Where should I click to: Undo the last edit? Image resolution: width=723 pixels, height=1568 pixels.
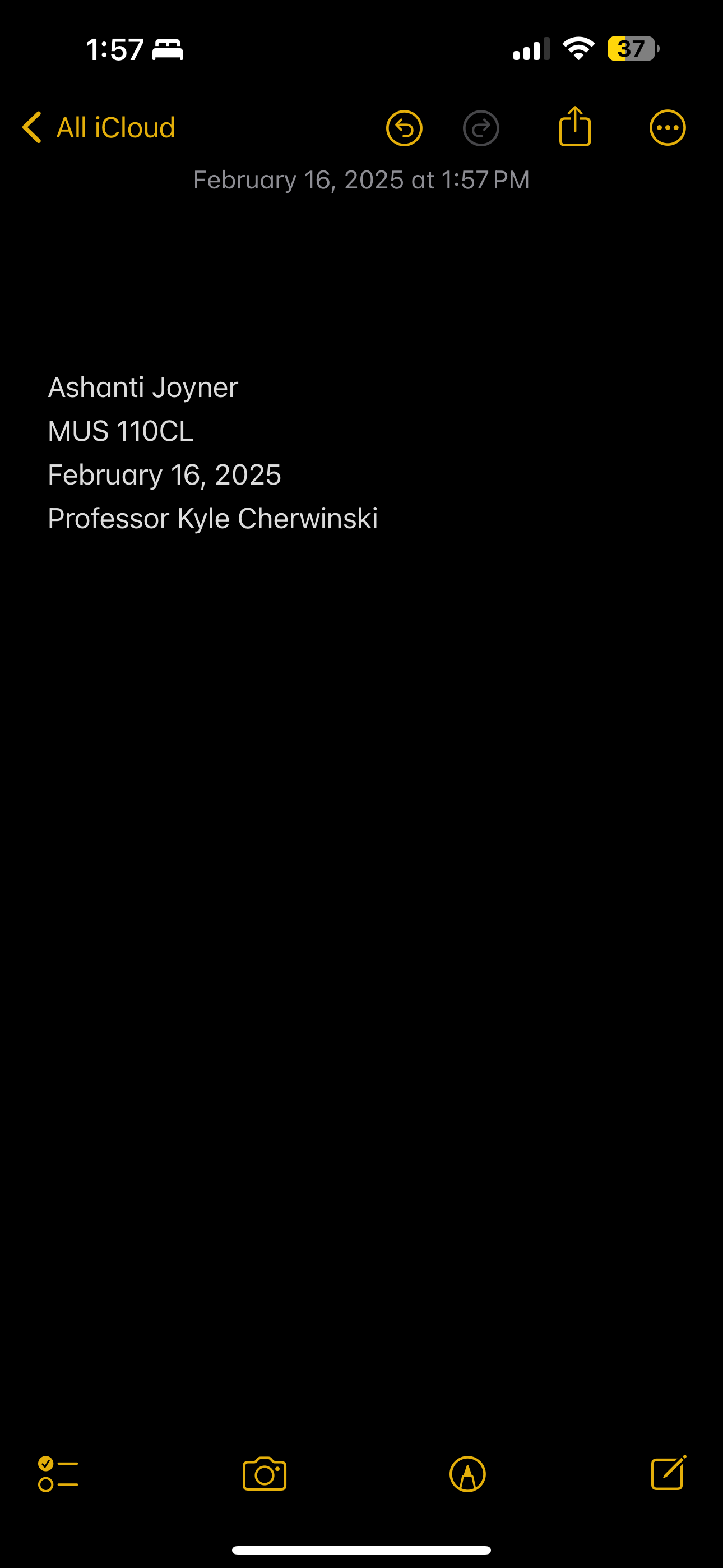tap(404, 128)
